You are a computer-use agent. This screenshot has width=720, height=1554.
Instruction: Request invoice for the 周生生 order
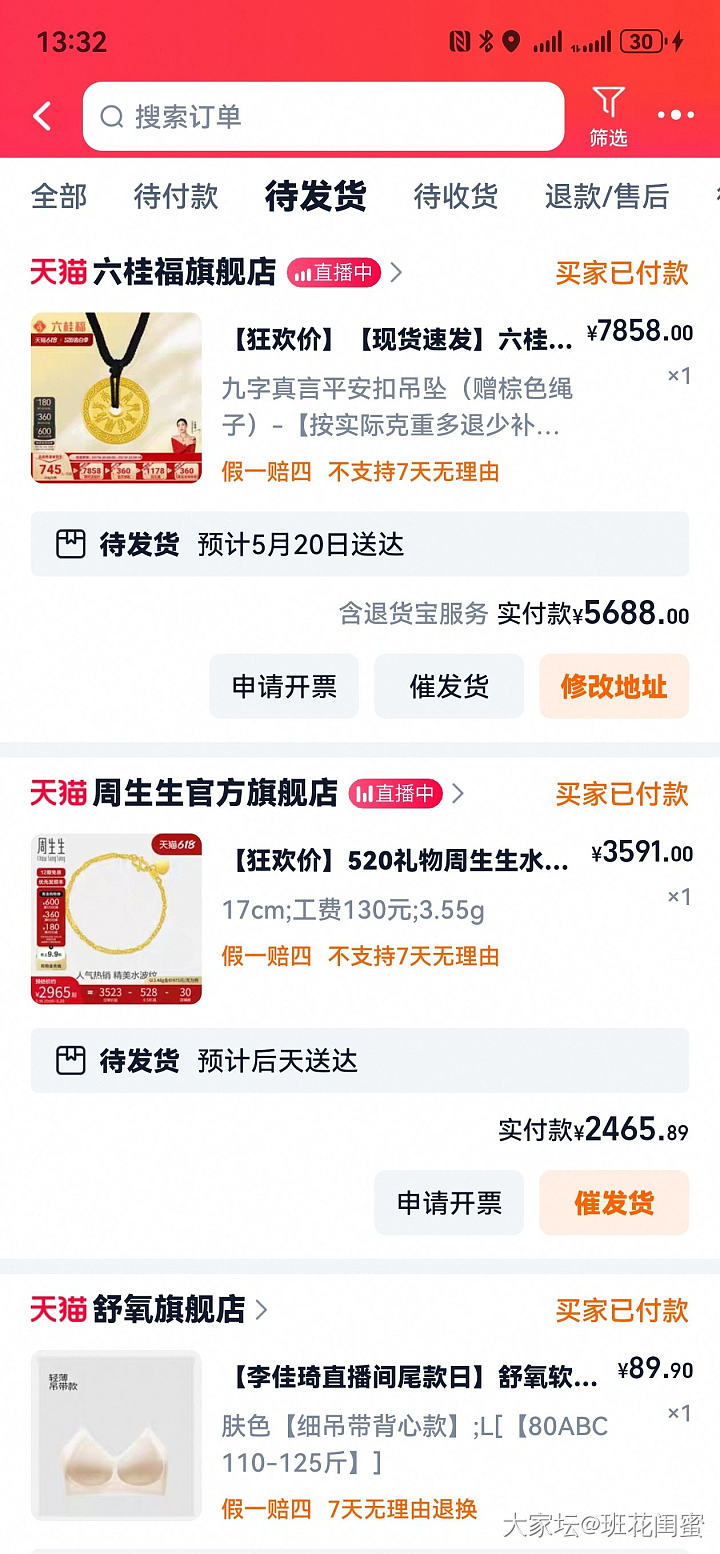tap(449, 1202)
